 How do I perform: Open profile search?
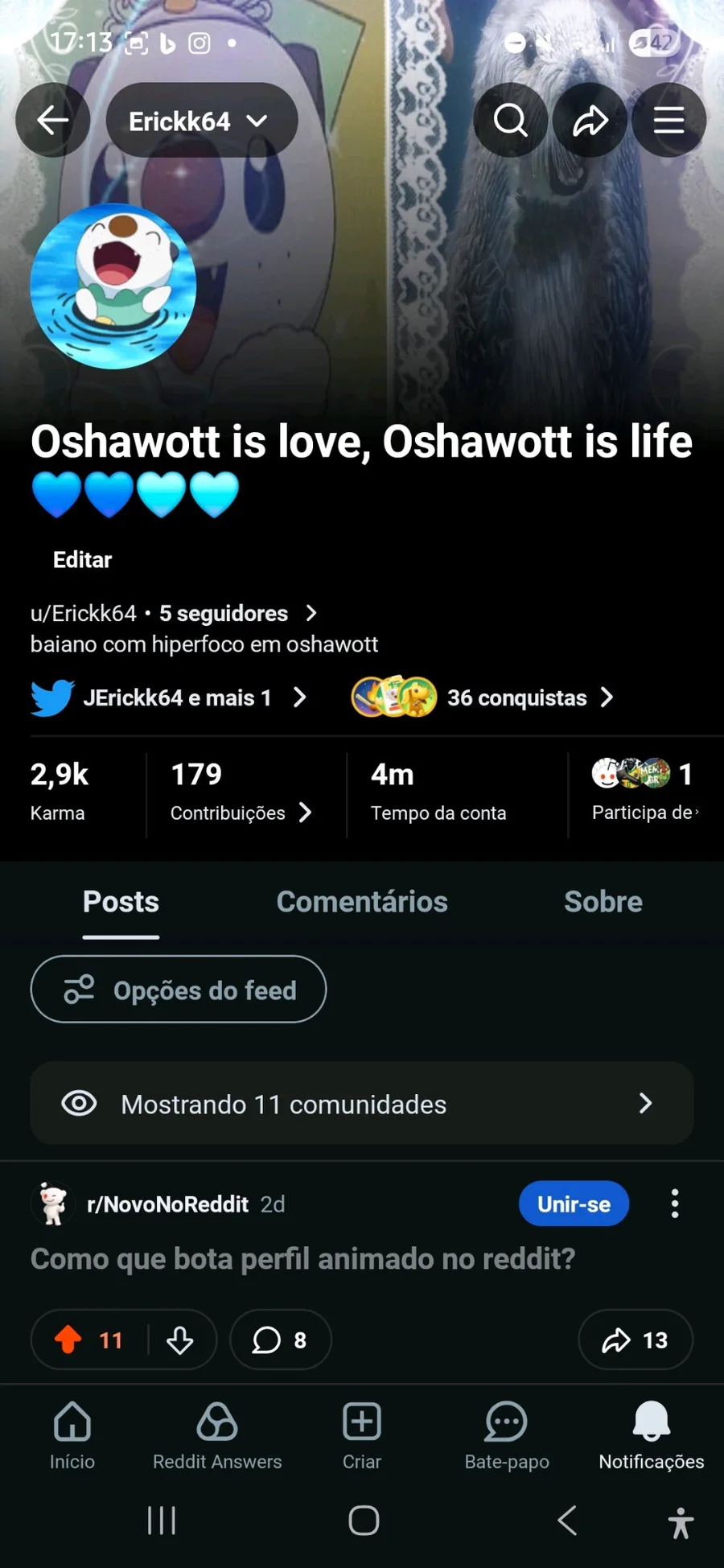(x=510, y=121)
